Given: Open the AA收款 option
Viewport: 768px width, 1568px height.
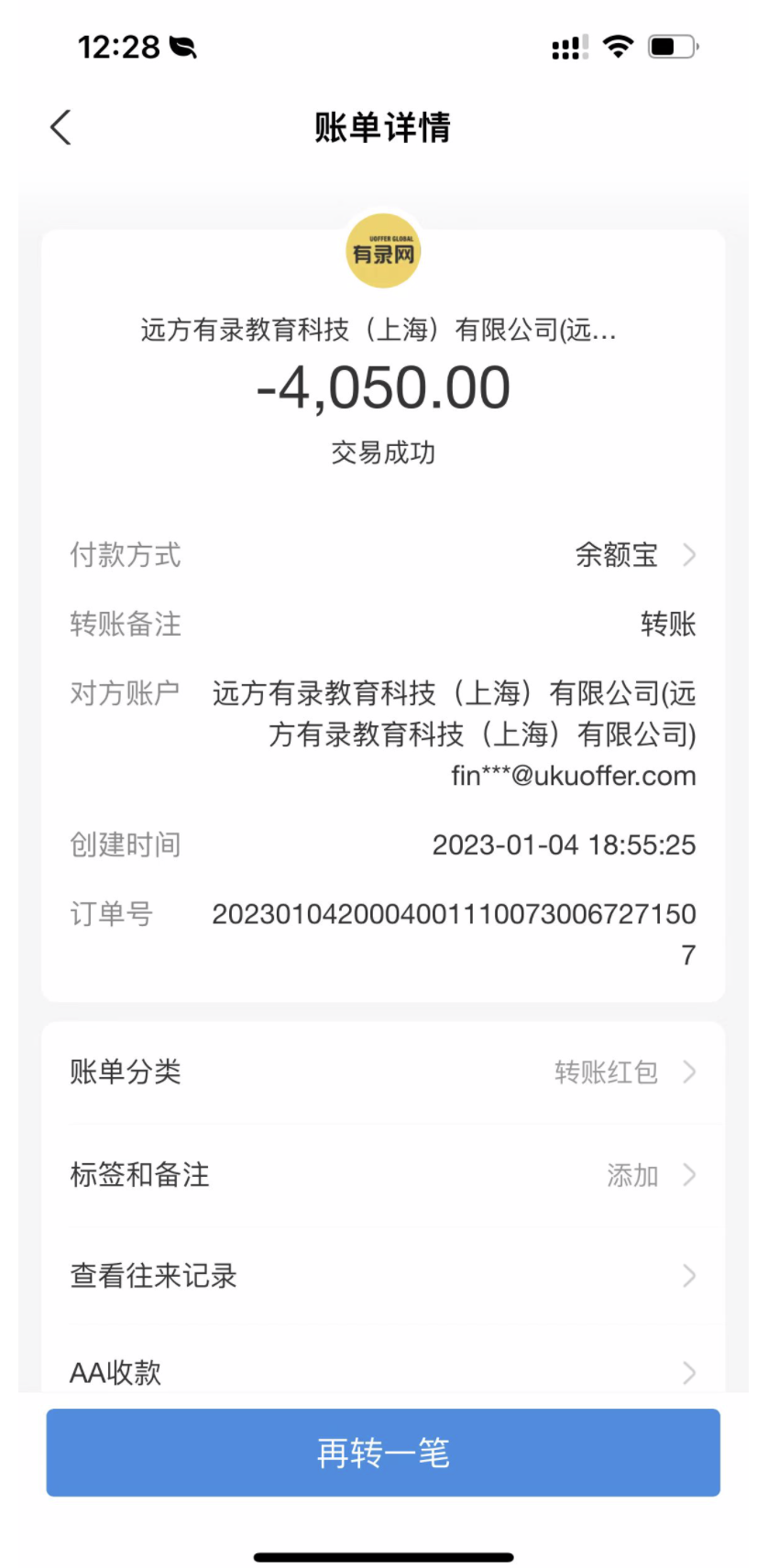Looking at the screenshot, I should [383, 1371].
